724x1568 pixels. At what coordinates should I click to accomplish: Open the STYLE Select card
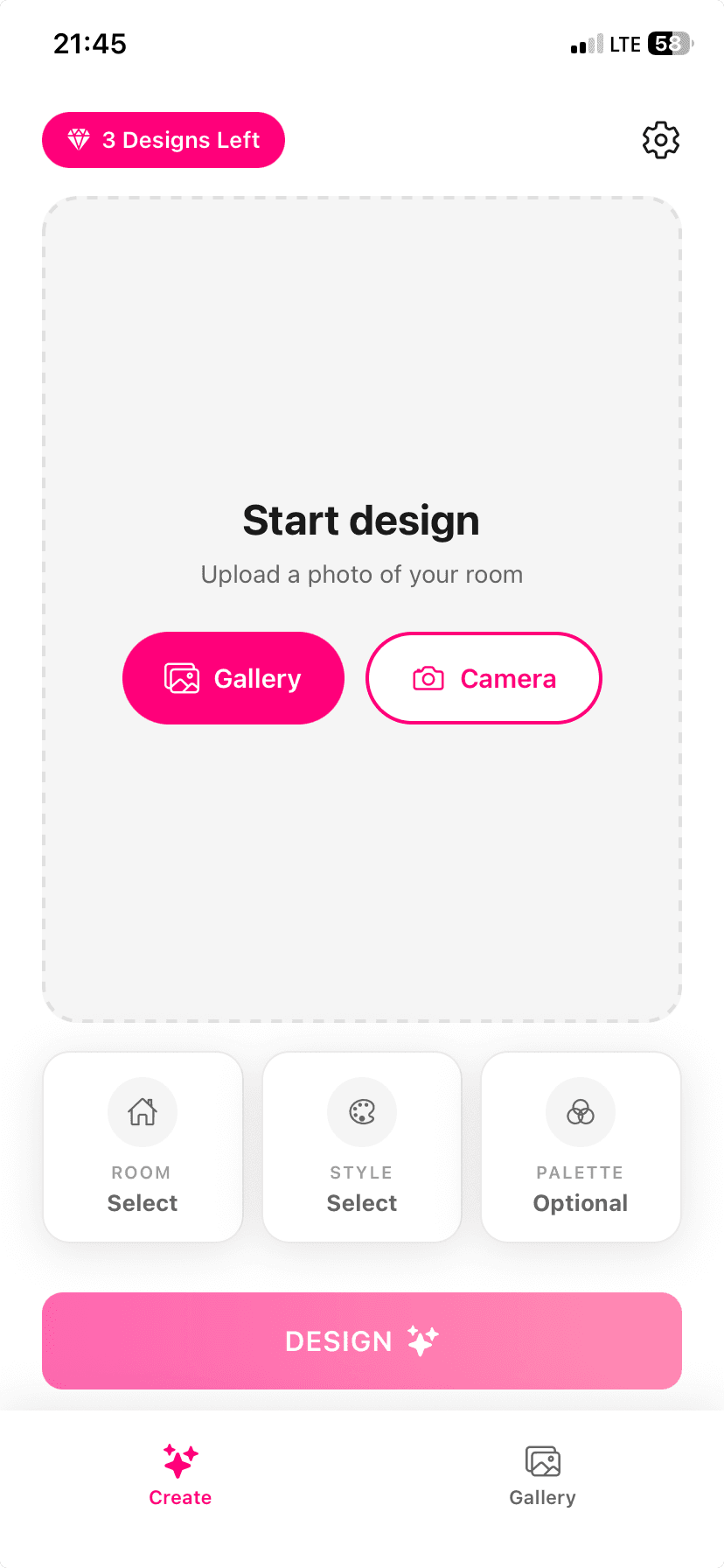pyautogui.click(x=361, y=1146)
